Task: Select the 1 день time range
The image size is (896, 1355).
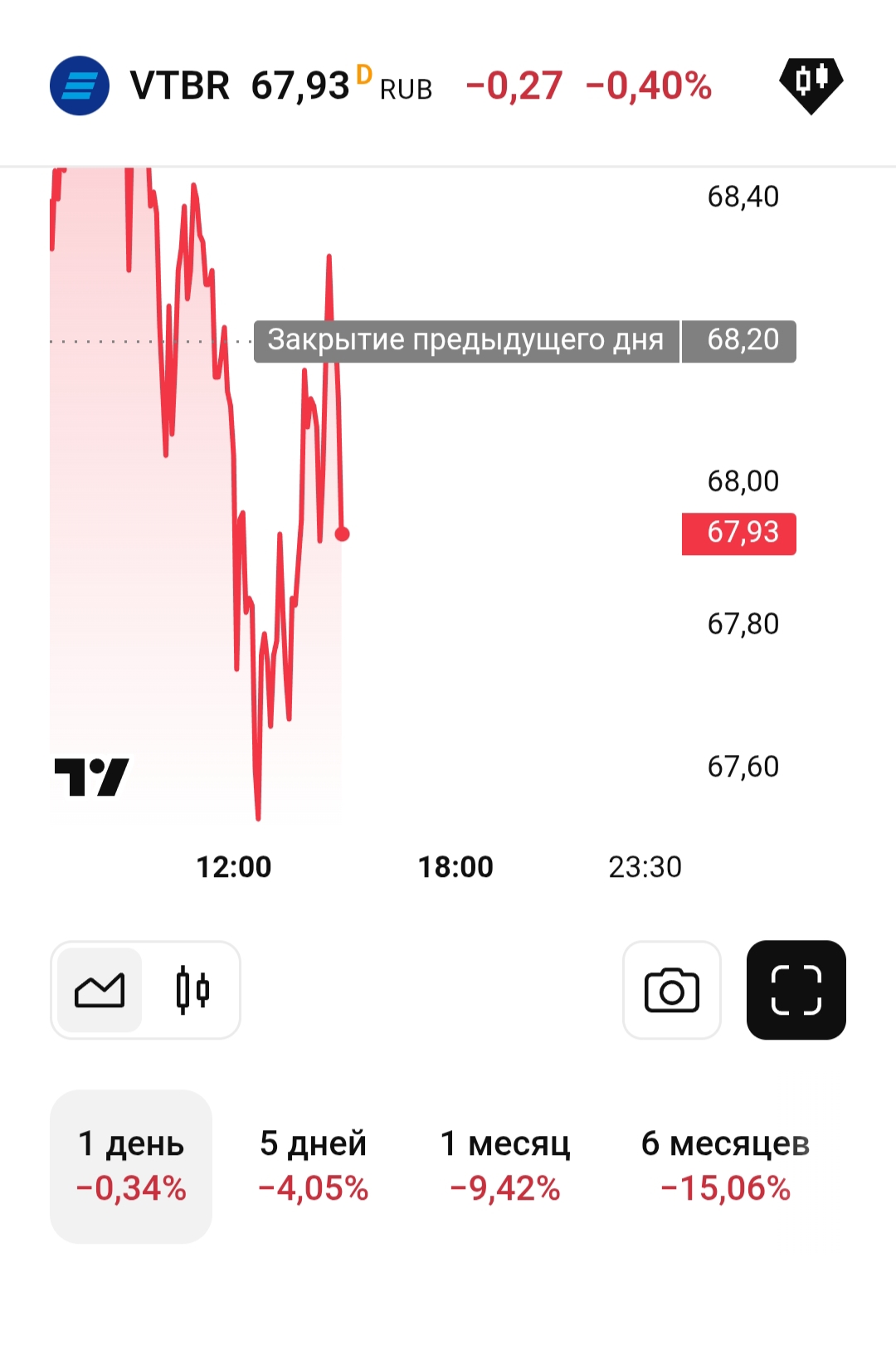Action: coord(131,1166)
